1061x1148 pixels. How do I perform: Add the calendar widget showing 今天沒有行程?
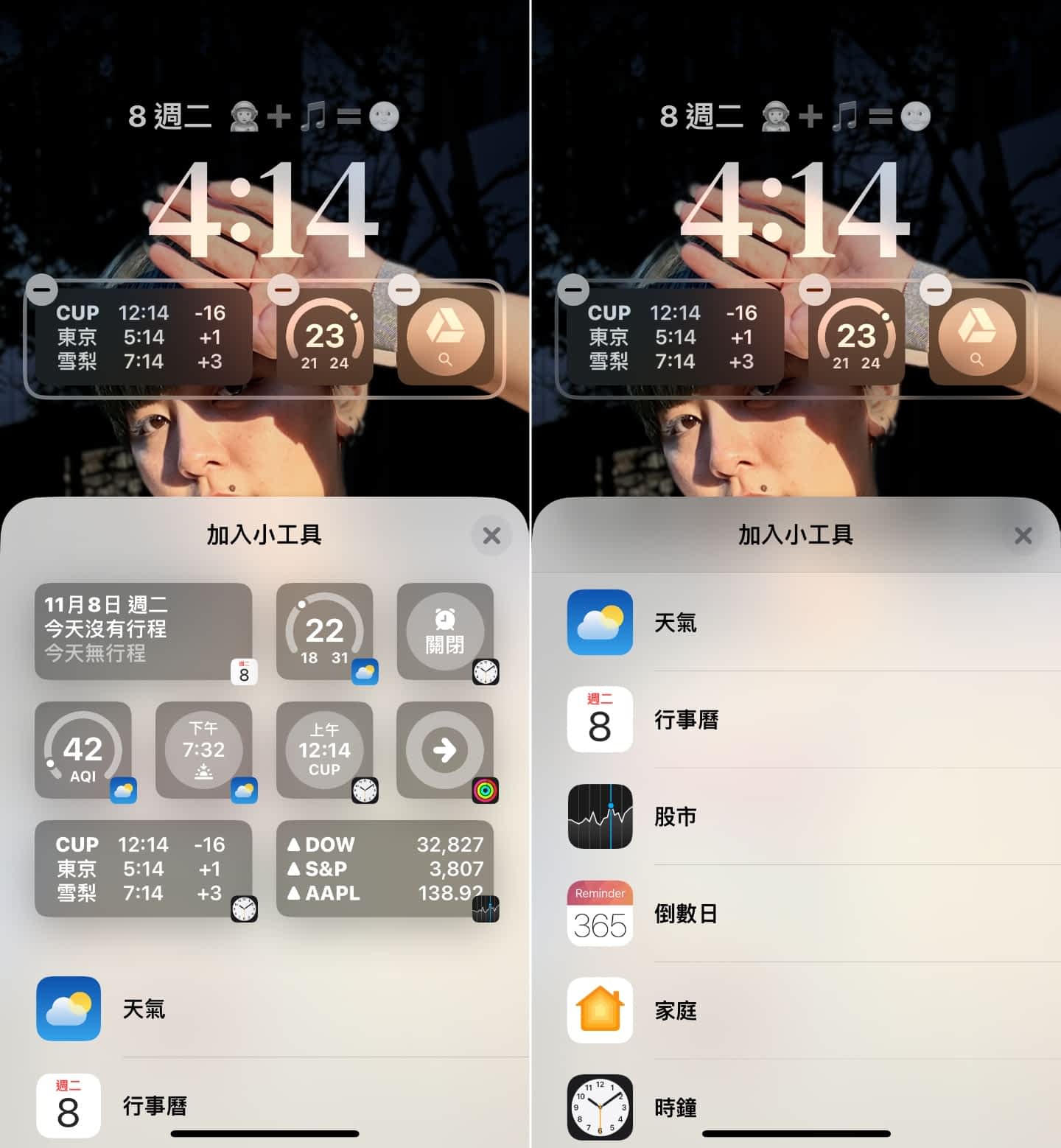tap(143, 631)
